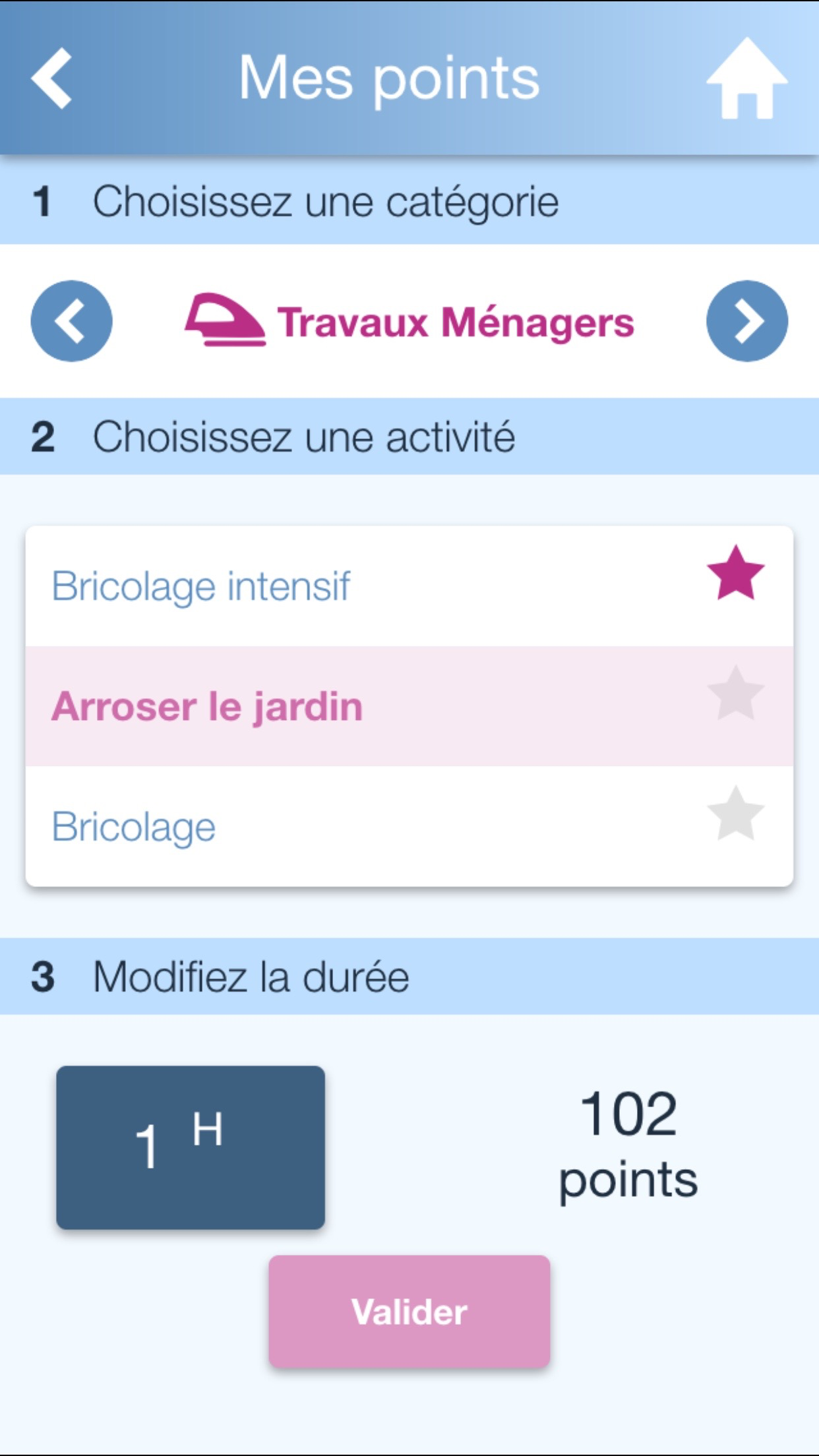This screenshot has width=819, height=1456.
Task: Tap the Valider button
Action: click(409, 1311)
